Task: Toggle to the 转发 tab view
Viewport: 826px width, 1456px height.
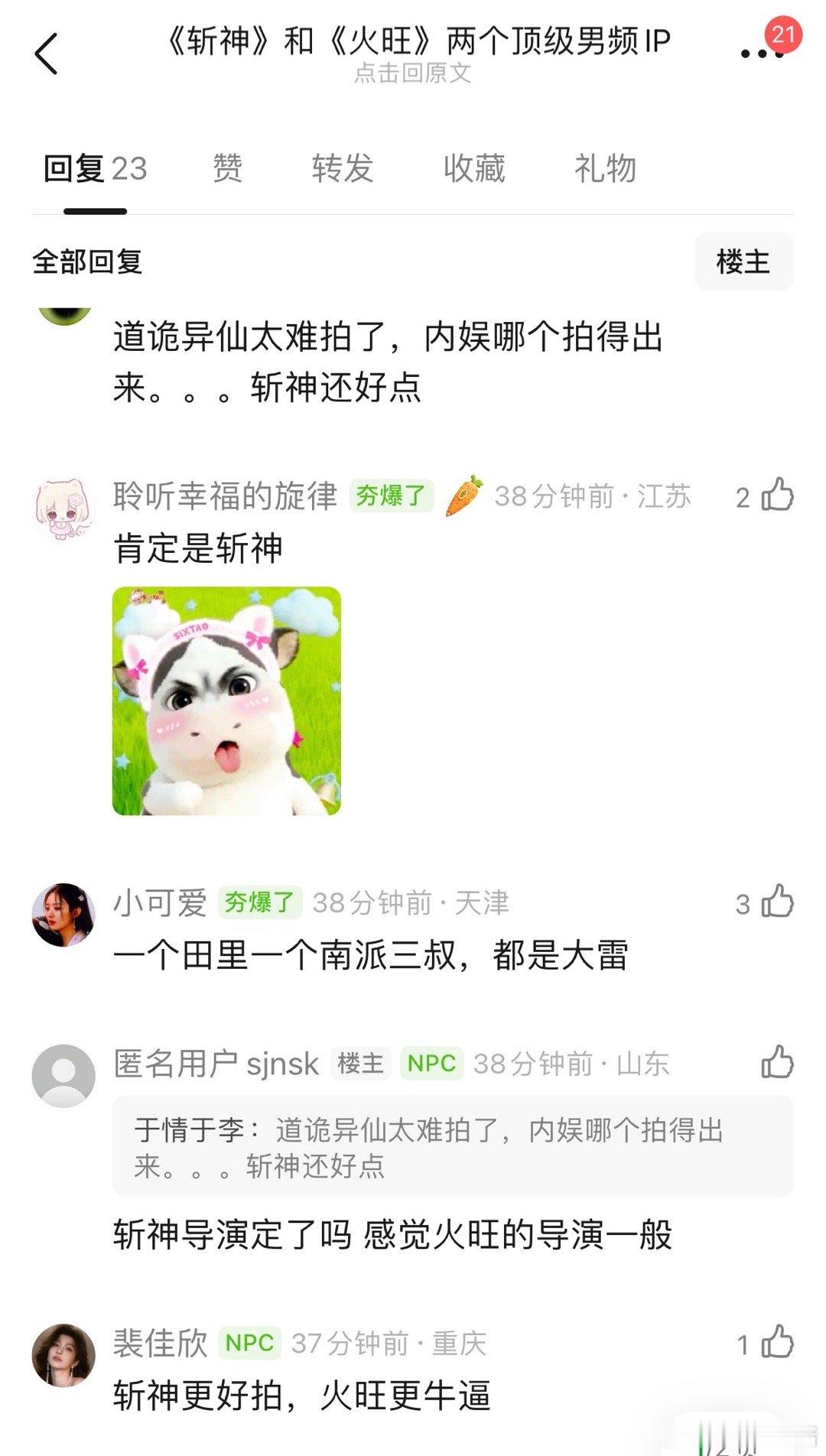Action: [343, 170]
